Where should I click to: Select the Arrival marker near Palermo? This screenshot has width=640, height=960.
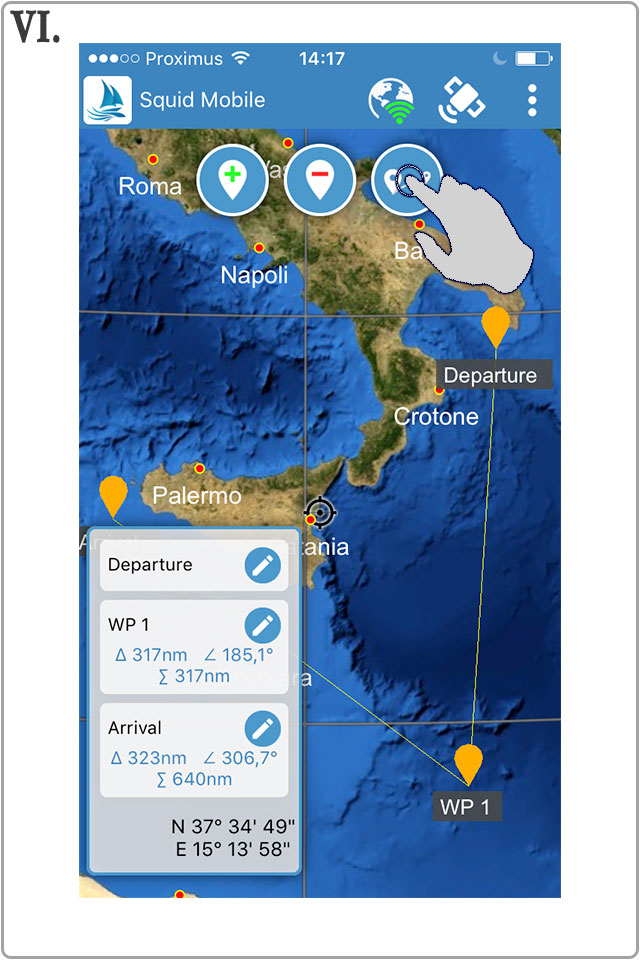(114, 496)
